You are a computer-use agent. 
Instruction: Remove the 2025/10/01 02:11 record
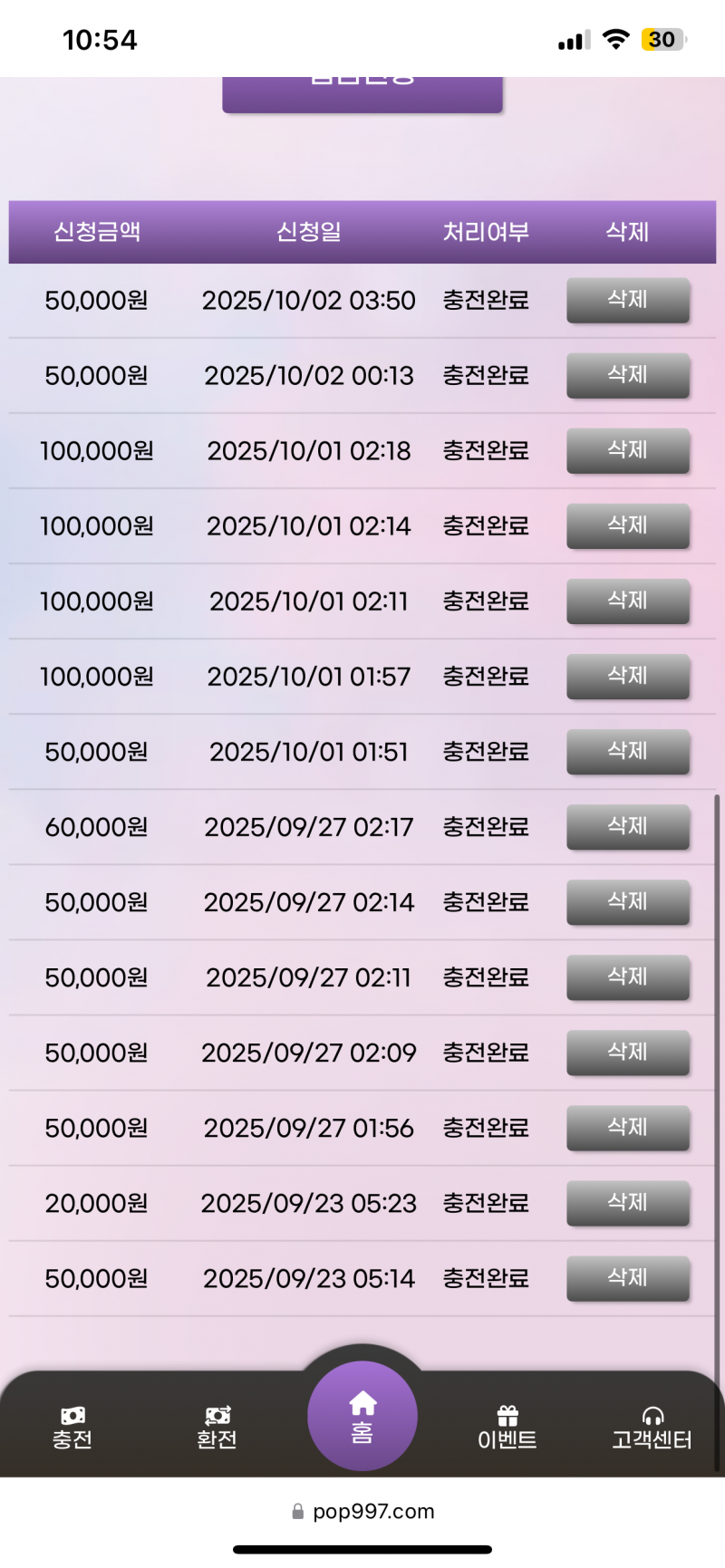tap(628, 601)
